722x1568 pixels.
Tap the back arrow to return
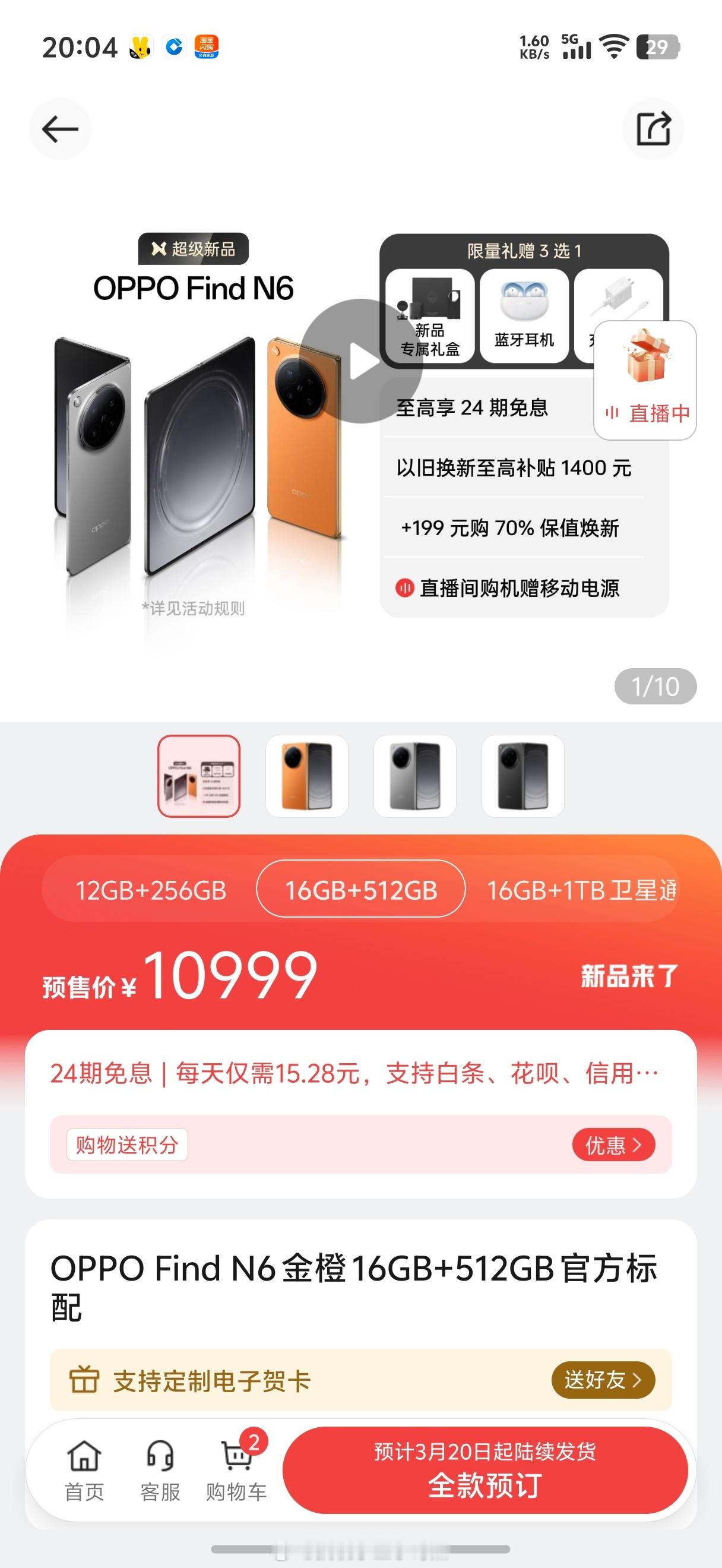59,129
